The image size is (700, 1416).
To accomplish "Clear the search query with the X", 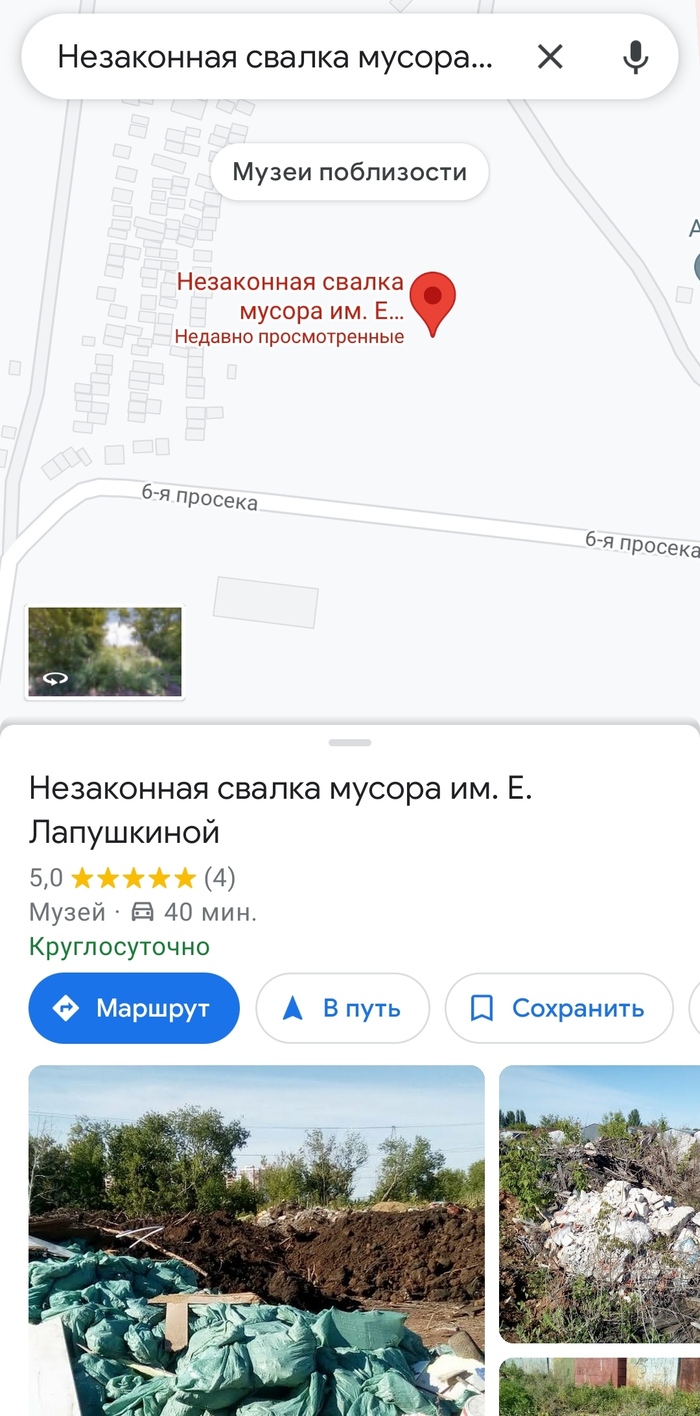I will pyautogui.click(x=550, y=57).
